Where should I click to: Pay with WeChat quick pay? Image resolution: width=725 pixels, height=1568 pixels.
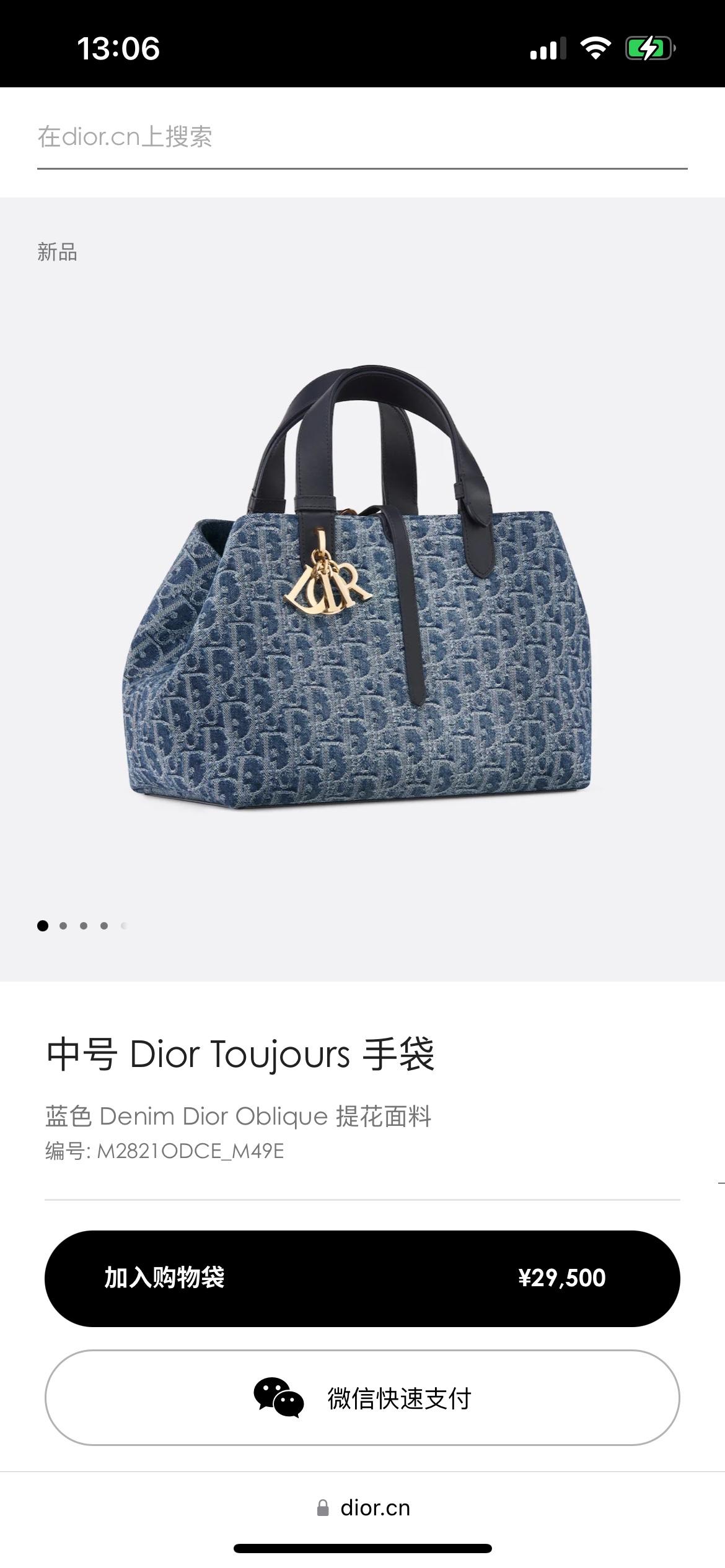(x=362, y=1398)
